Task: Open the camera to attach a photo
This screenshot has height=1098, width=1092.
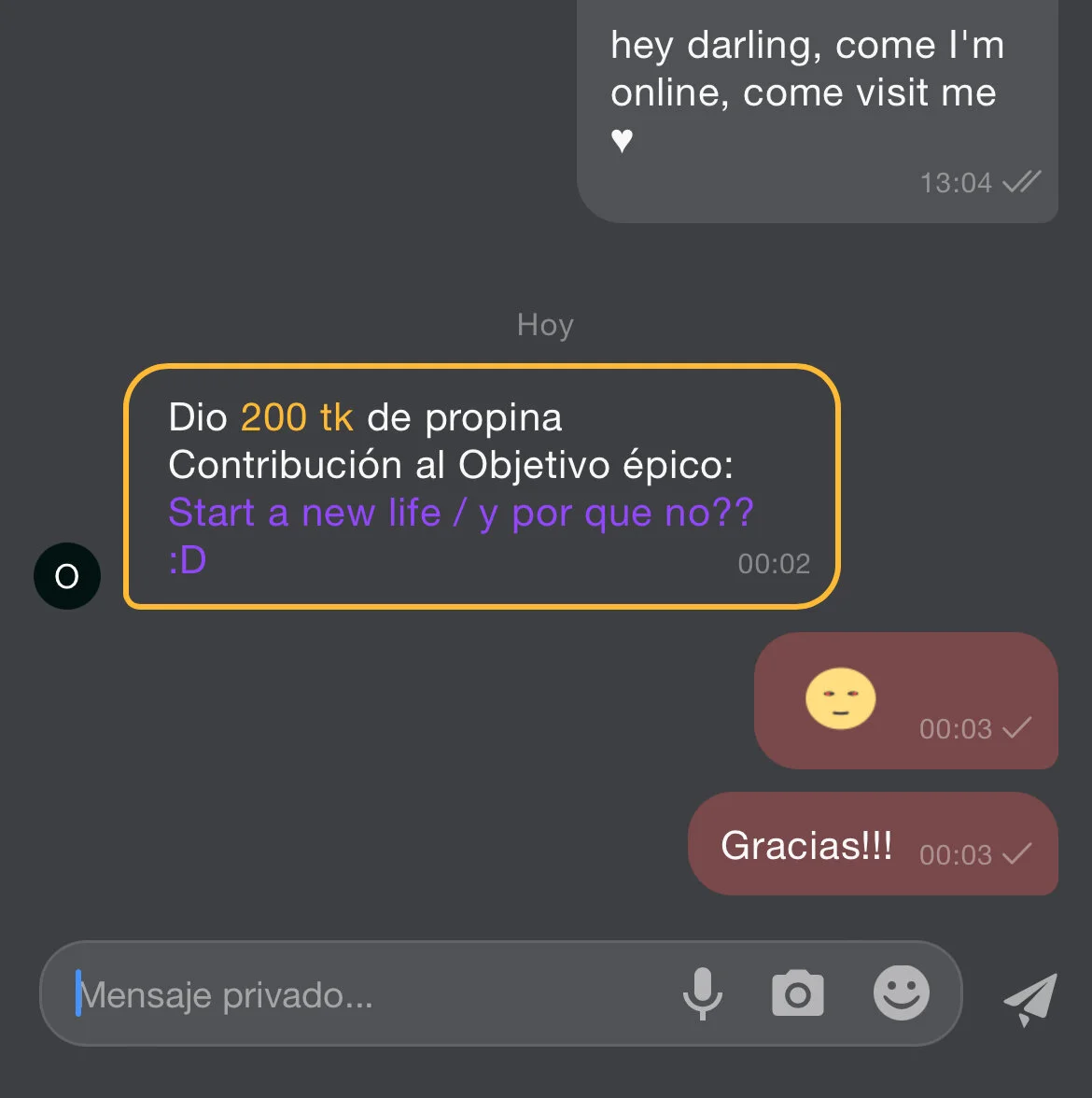Action: 798,993
